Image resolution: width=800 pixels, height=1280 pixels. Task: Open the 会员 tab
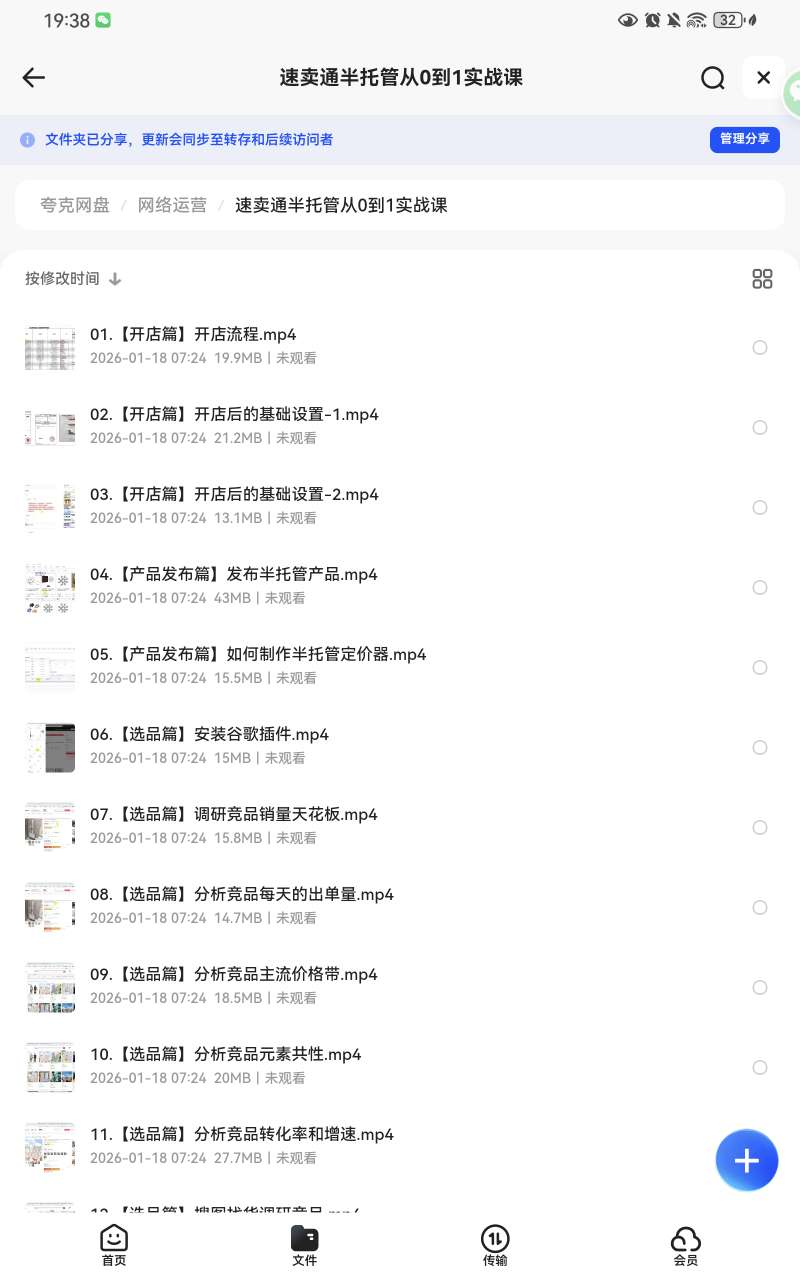click(685, 1245)
